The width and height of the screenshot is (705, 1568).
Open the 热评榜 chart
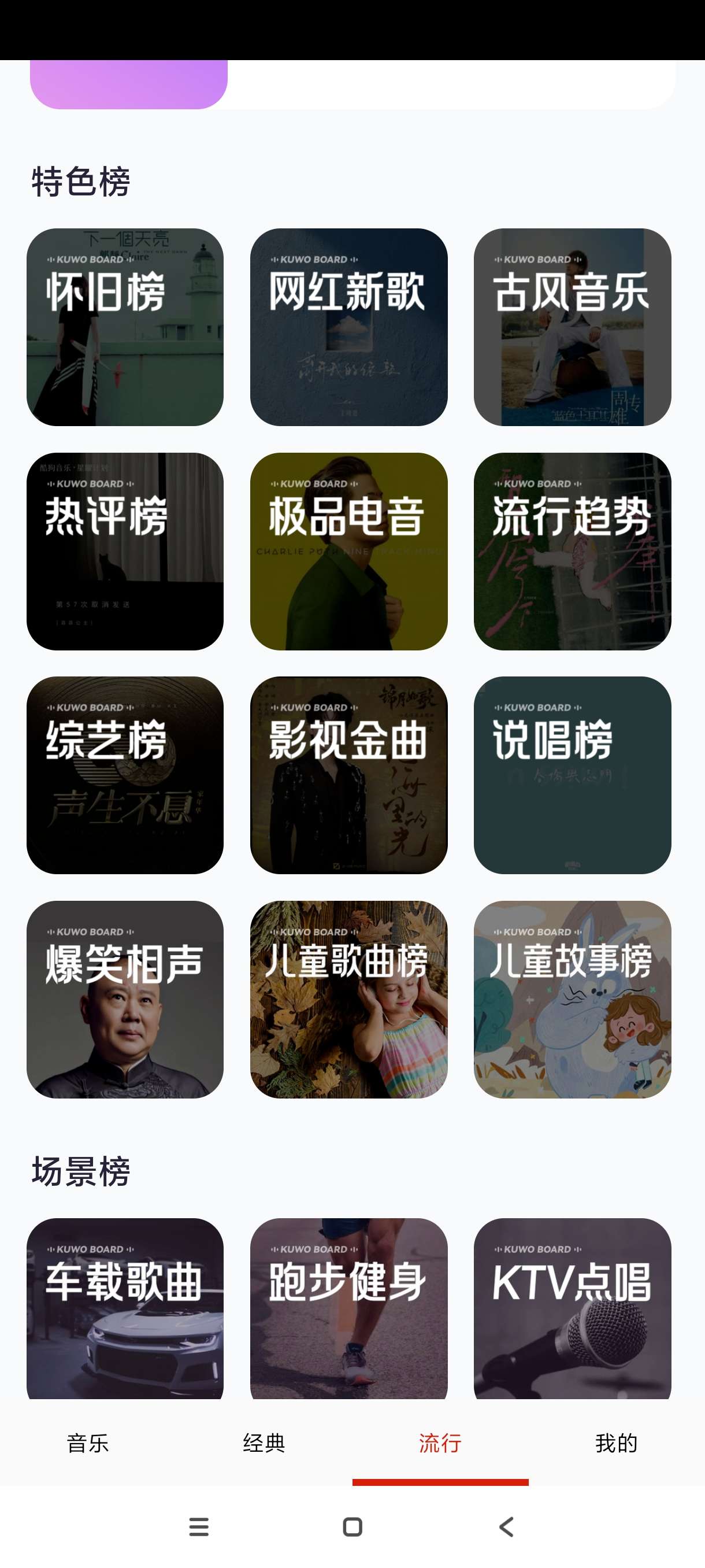[125, 551]
